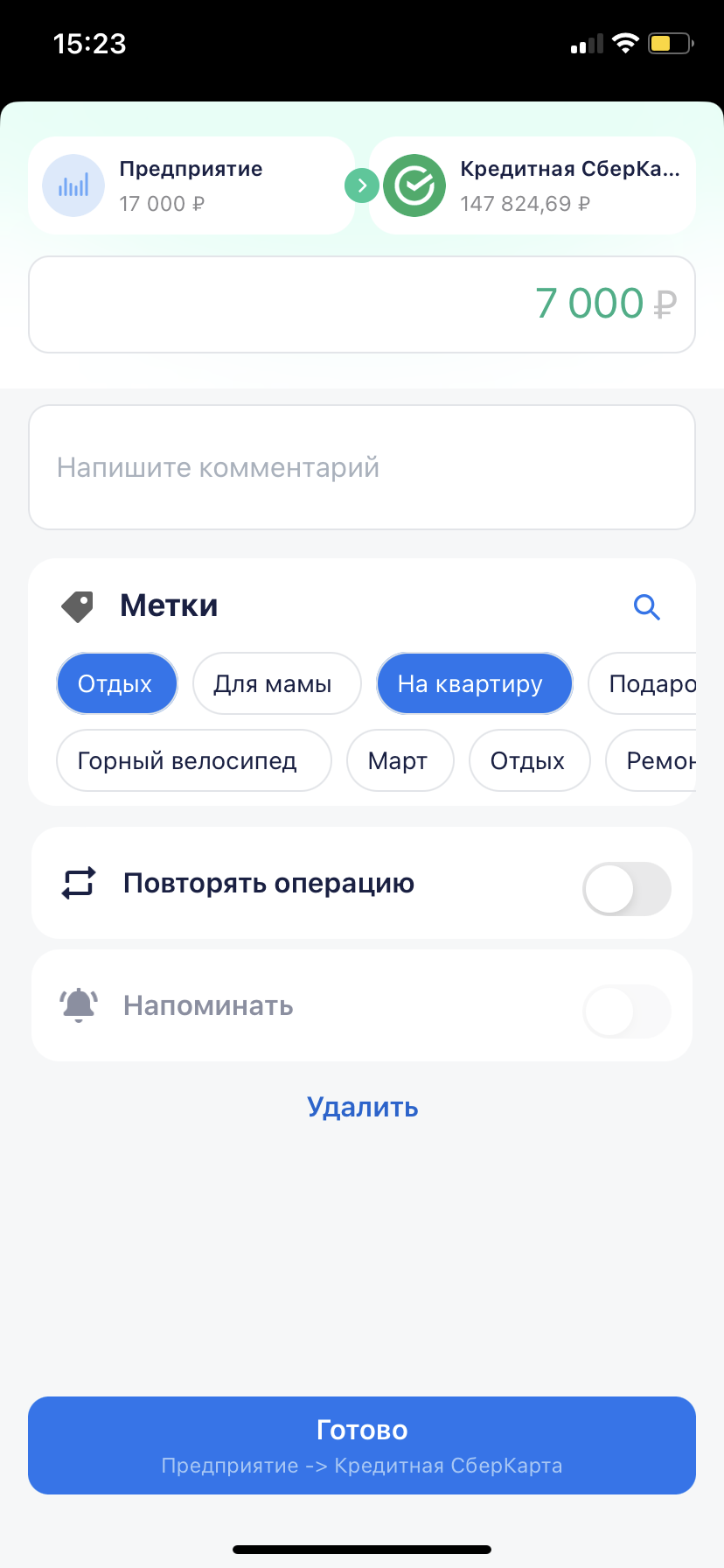Deselect the На квартиру tag
Viewport: 724px width, 1568px height.
pyautogui.click(x=474, y=683)
